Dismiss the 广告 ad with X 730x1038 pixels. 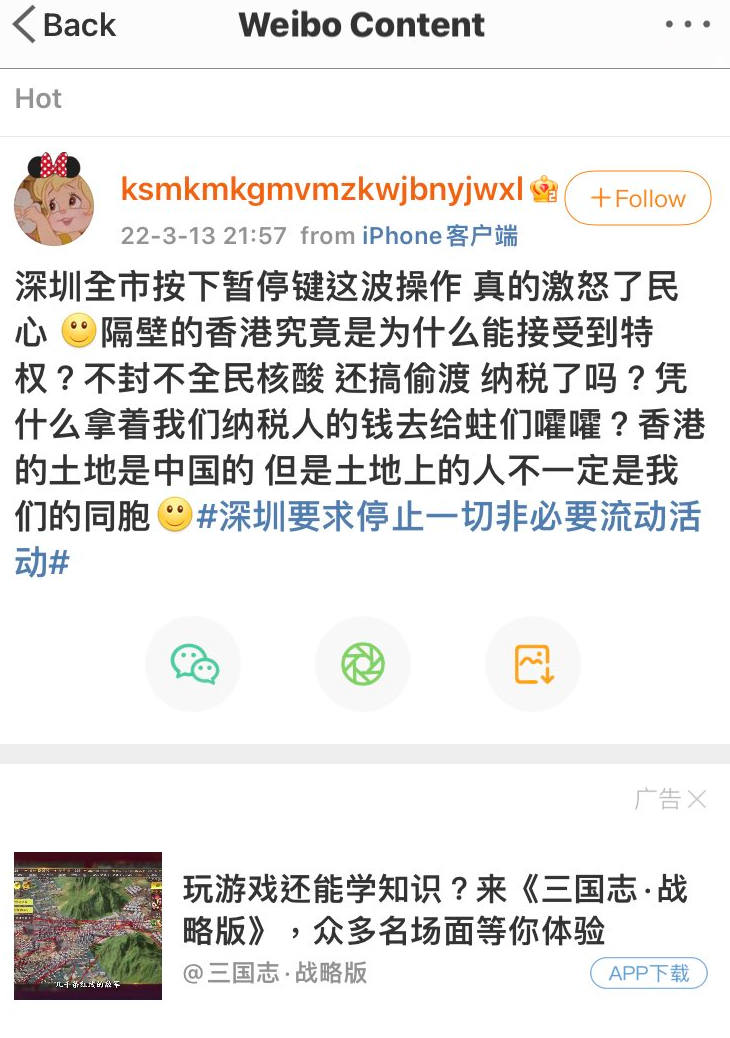[697, 799]
